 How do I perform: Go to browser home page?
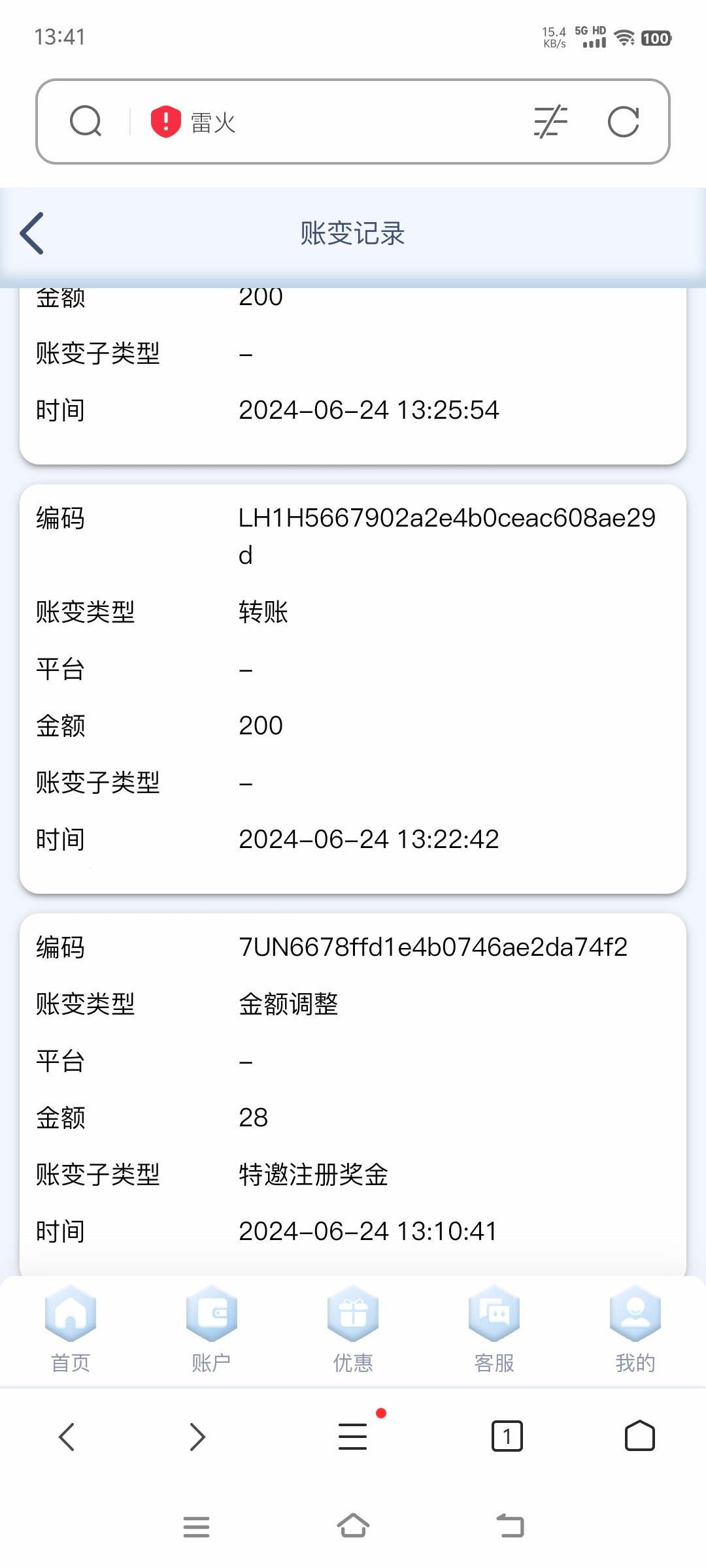pos(639,1437)
